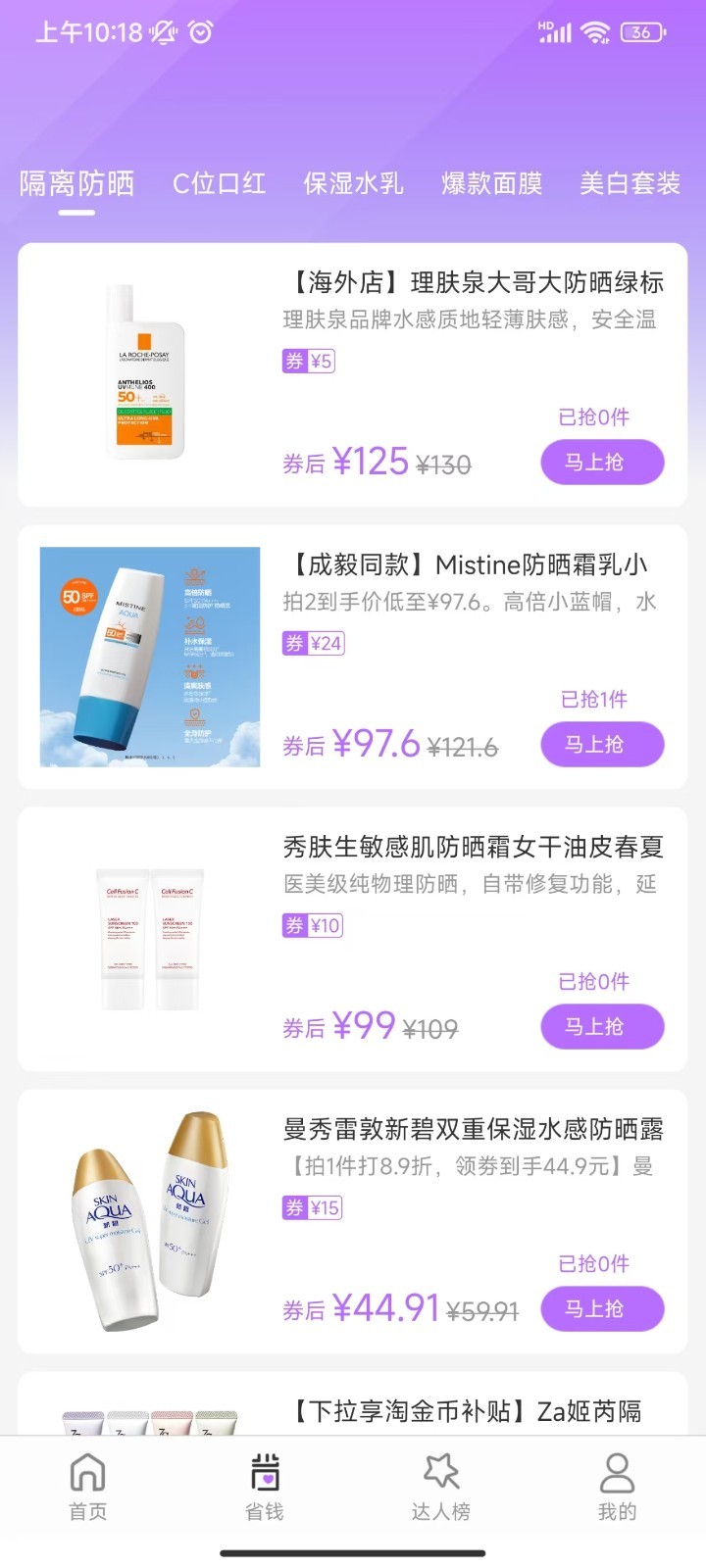Image resolution: width=706 pixels, height=1568 pixels.
Task: Switch to the 省钱 tab
Action: point(265,1487)
